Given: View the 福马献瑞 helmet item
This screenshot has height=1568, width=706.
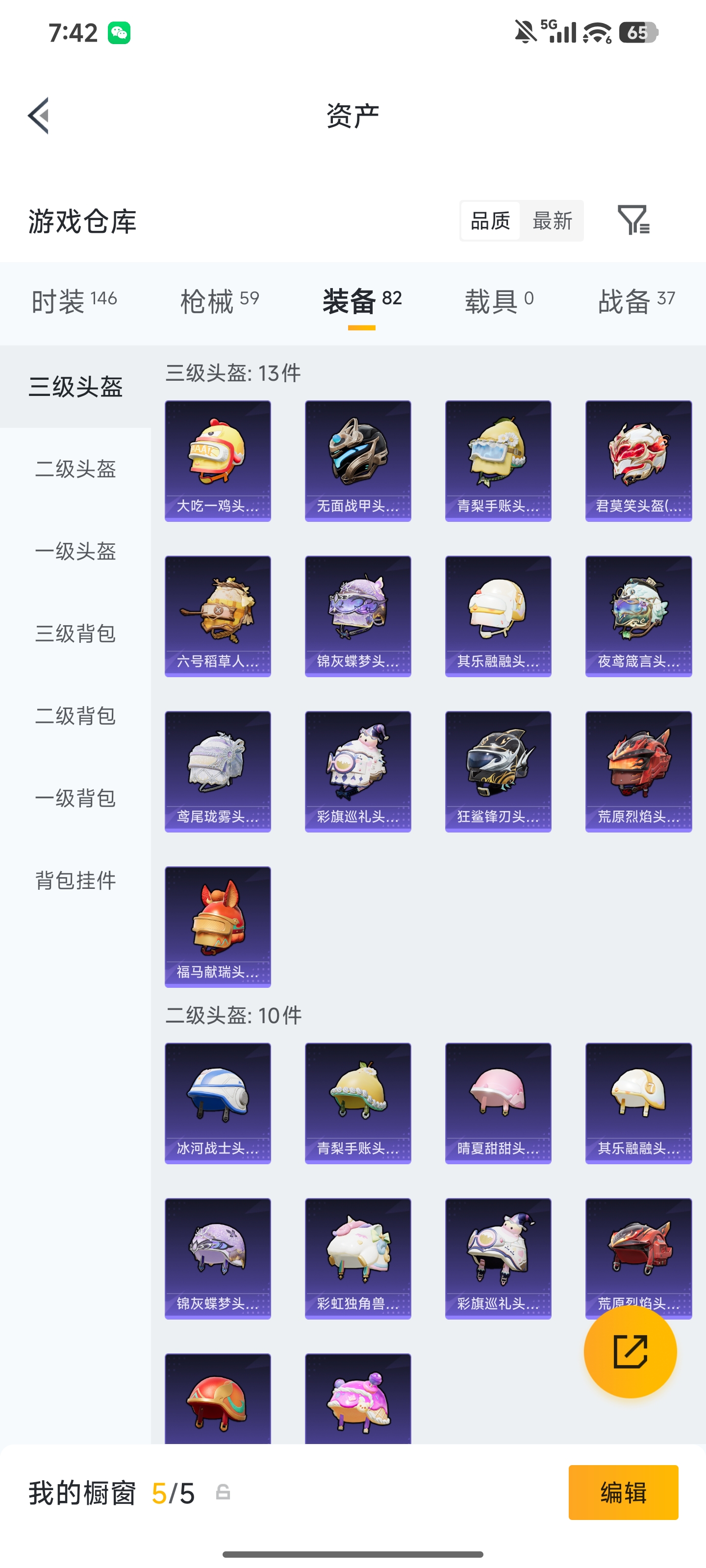Looking at the screenshot, I should click(218, 927).
